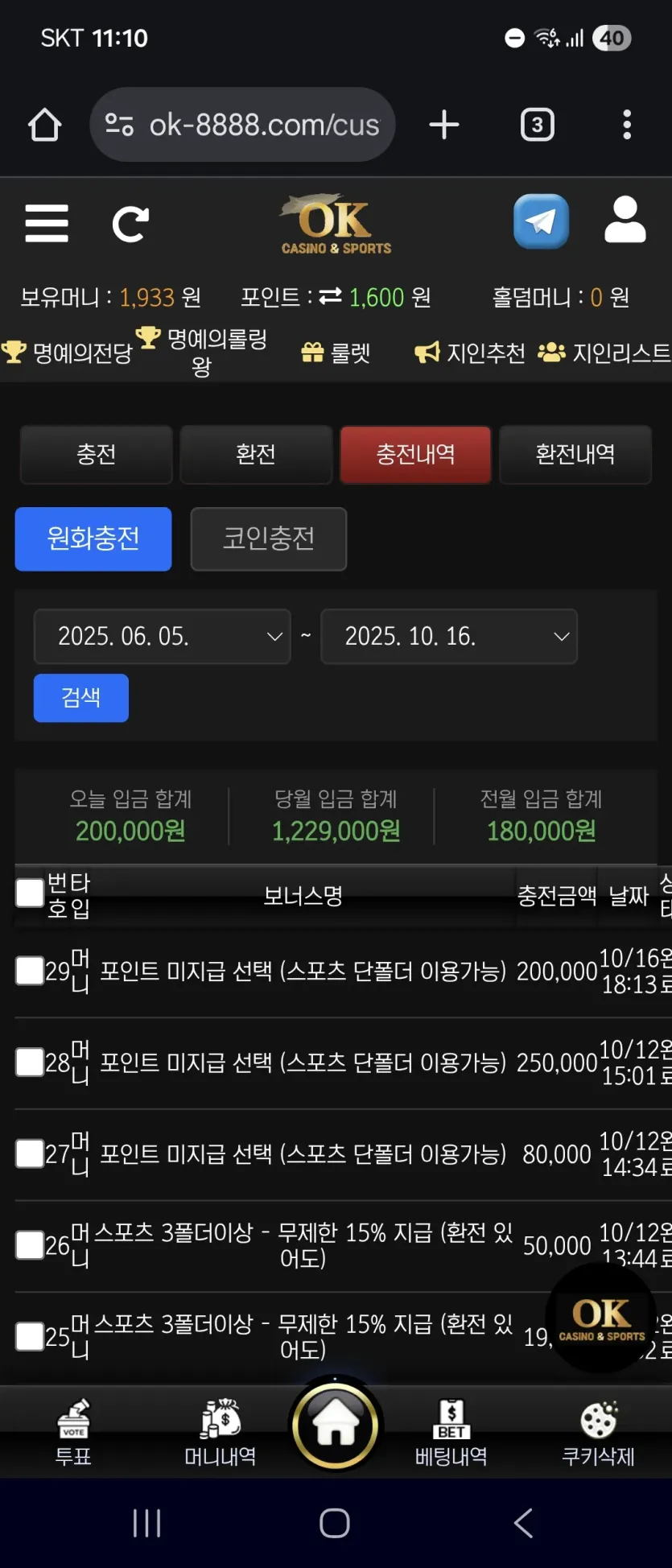Switch to the 환전 tab
This screenshot has width=672, height=1568.
pyautogui.click(x=256, y=455)
